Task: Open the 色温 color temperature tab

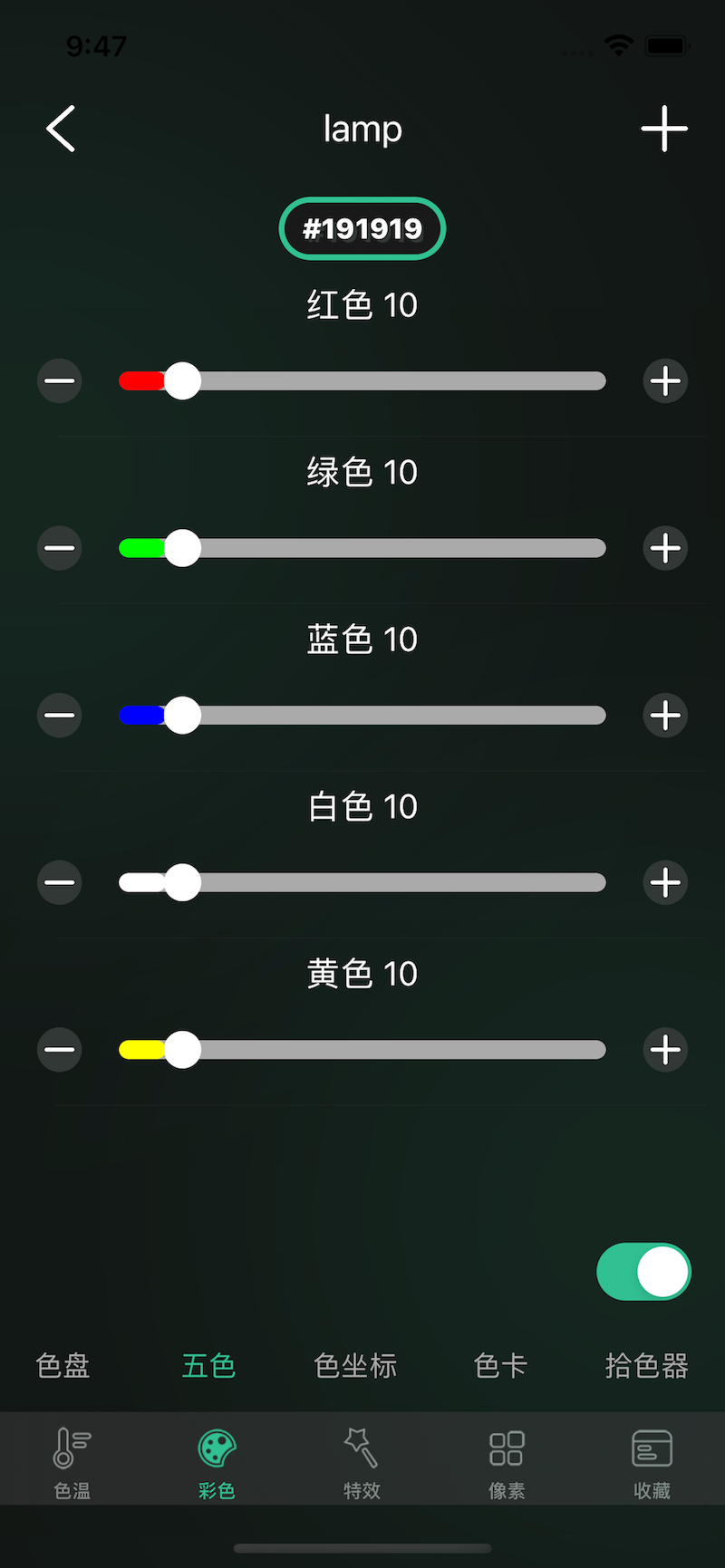Action: (x=72, y=1461)
